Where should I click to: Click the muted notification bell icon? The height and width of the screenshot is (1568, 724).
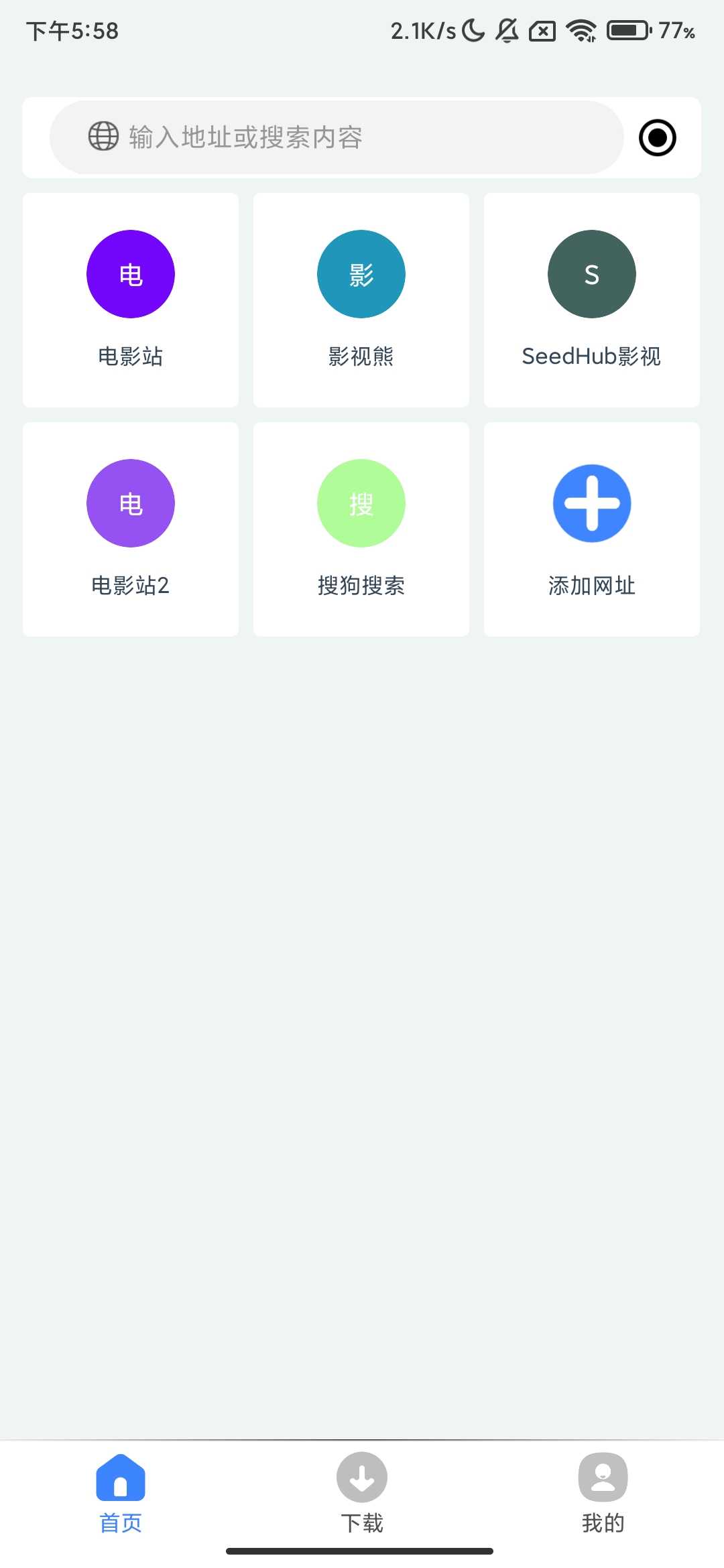[x=507, y=29]
